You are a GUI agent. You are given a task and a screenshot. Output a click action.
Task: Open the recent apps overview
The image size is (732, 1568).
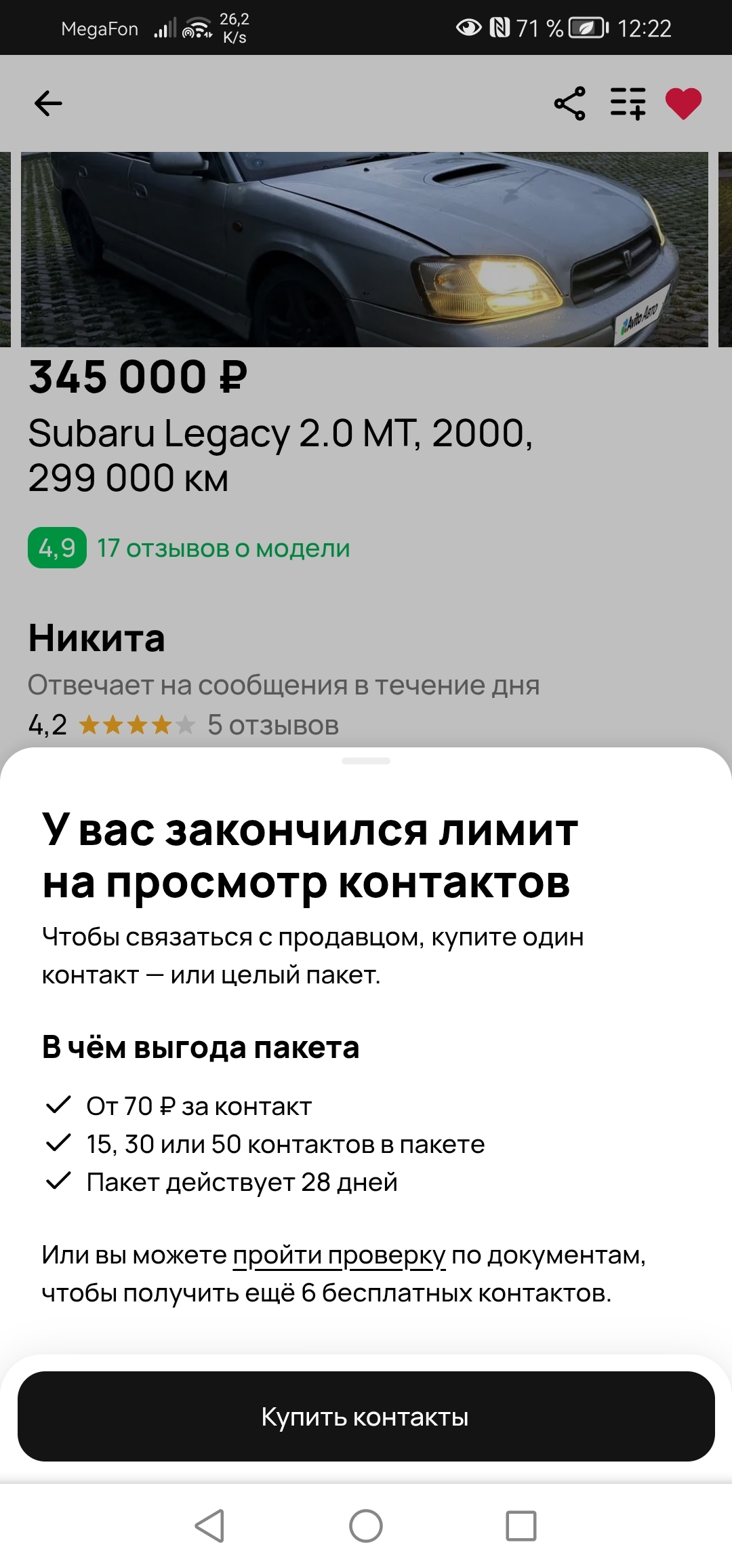[x=521, y=1526]
